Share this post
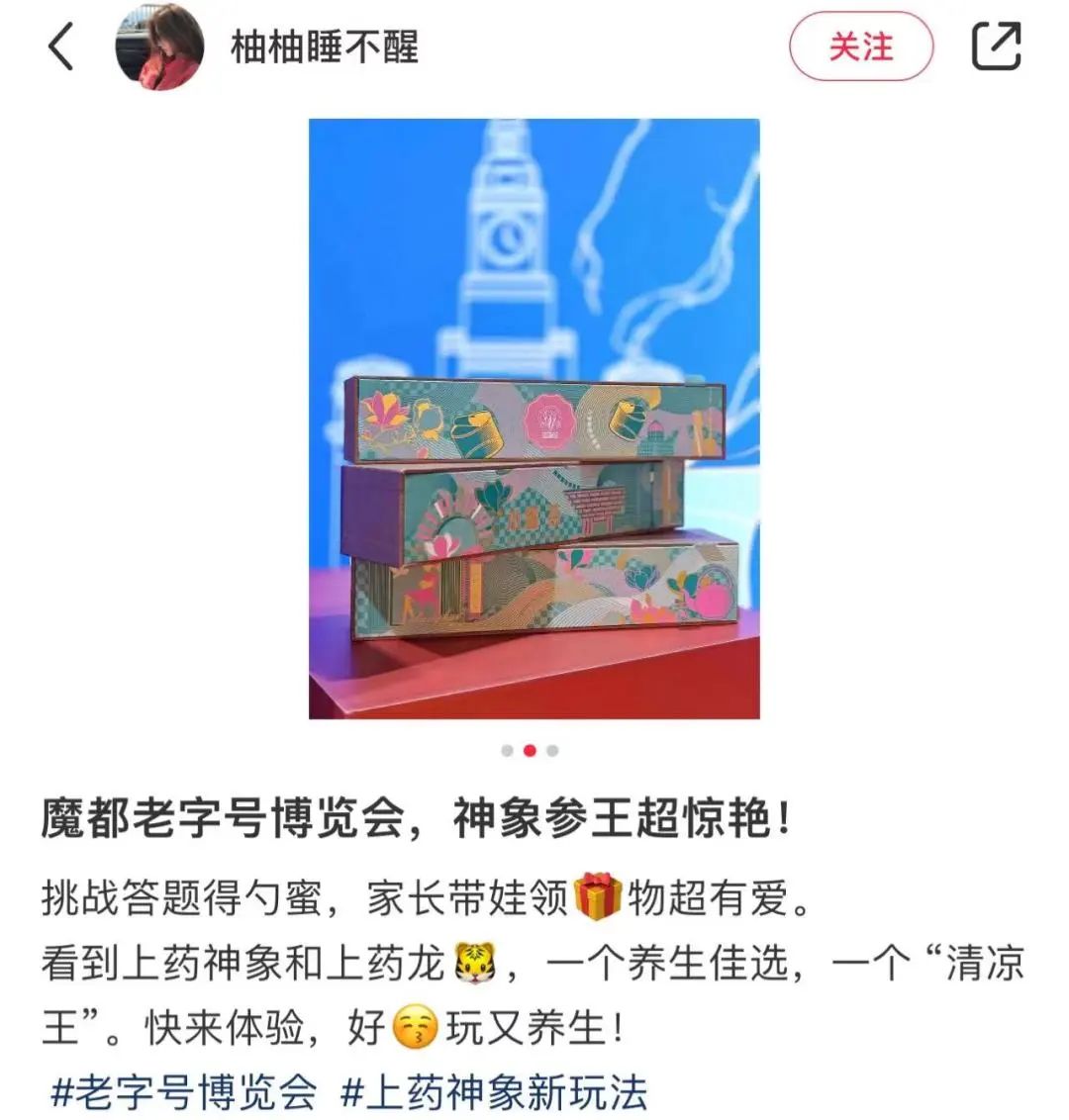Screen dimensions: 1069x1120 (995, 47)
